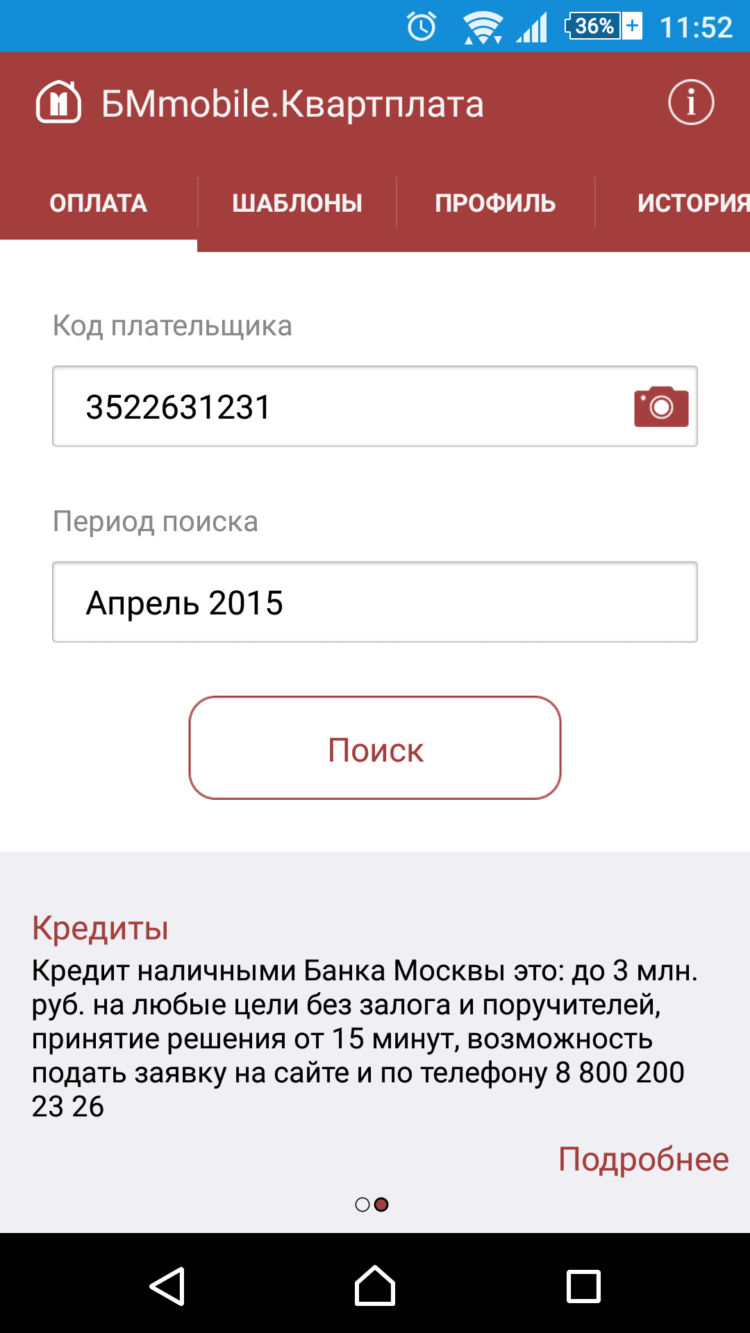The width and height of the screenshot is (750, 1333).
Task: Tap the Кредиты banner heading
Action: point(99,927)
